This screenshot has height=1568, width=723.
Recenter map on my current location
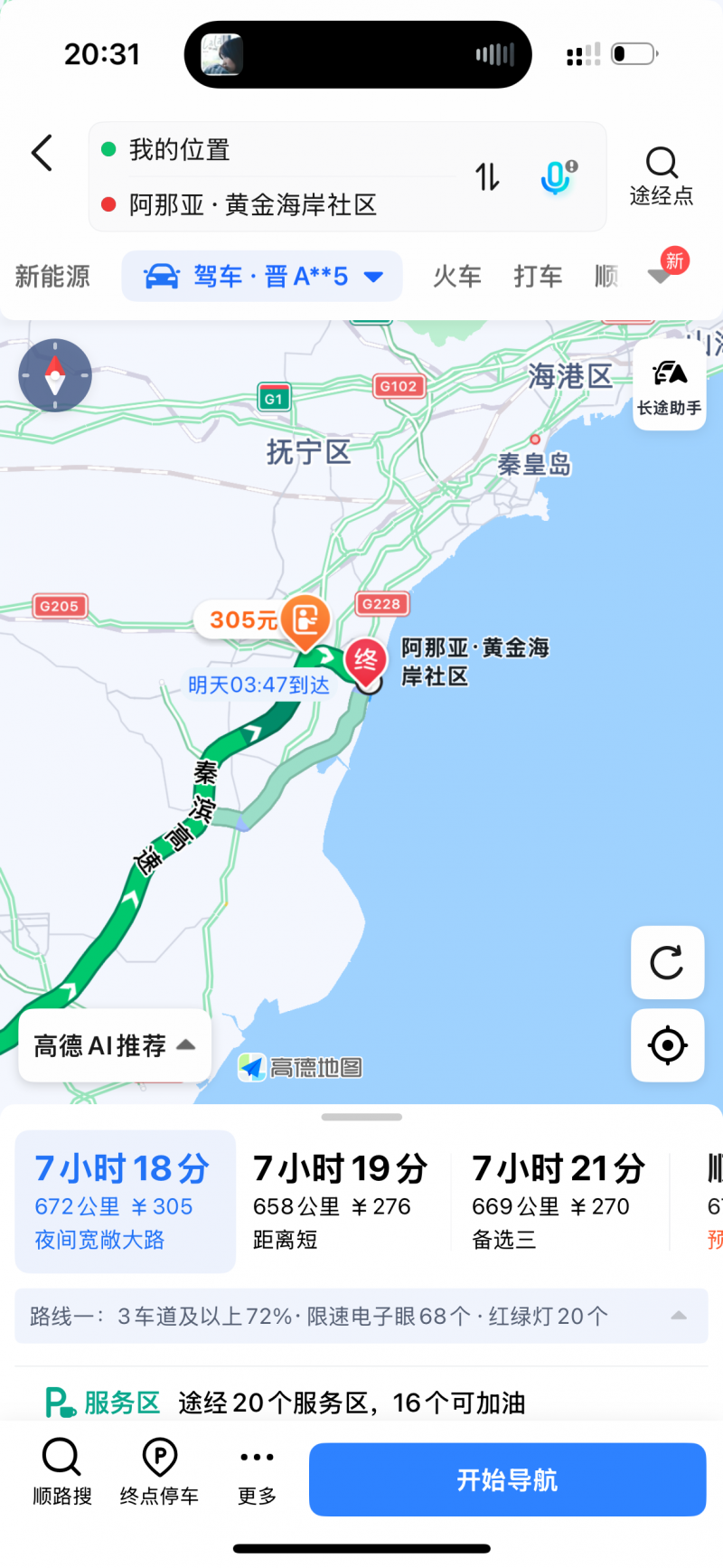tap(667, 1045)
